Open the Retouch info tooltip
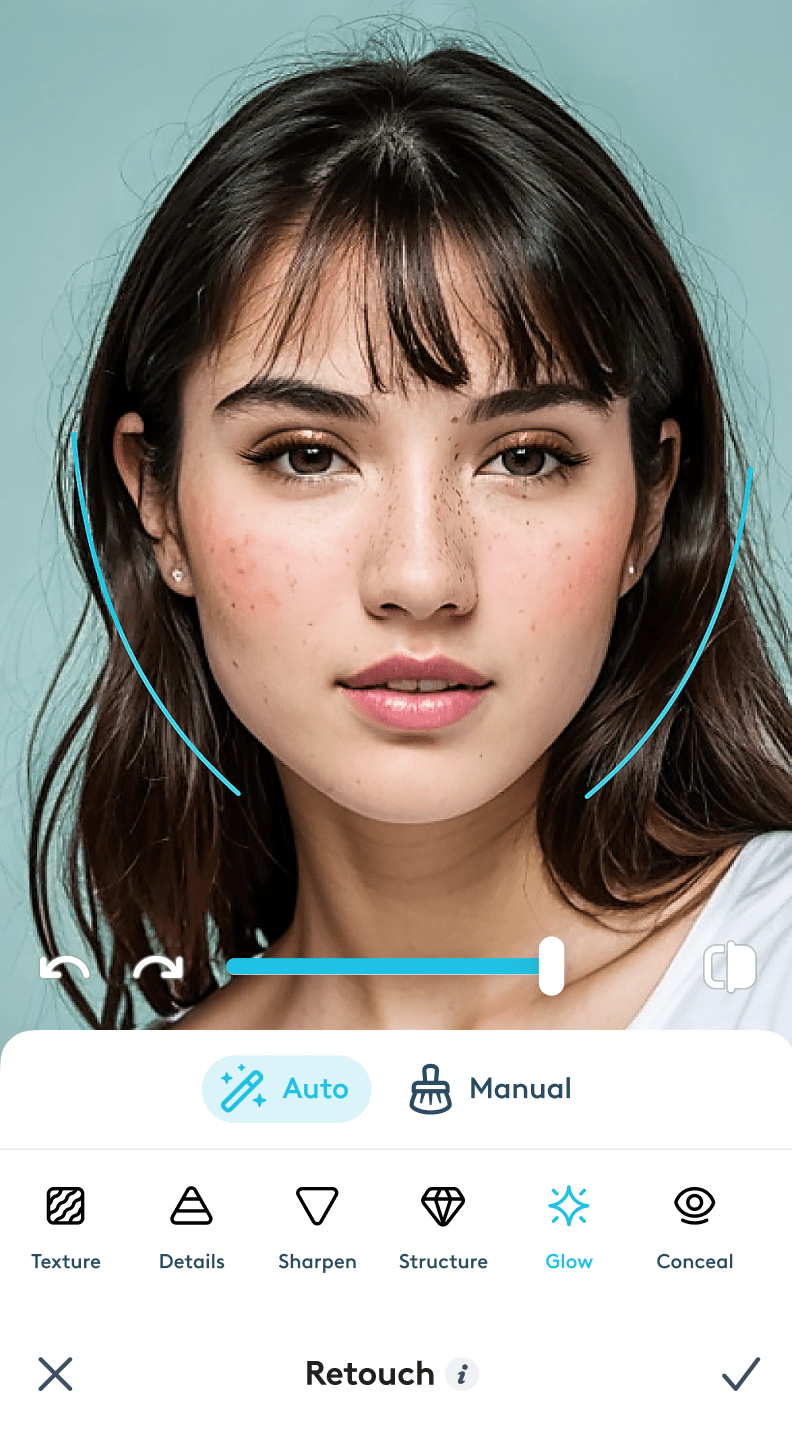This screenshot has height=1430, width=792. [x=462, y=1374]
